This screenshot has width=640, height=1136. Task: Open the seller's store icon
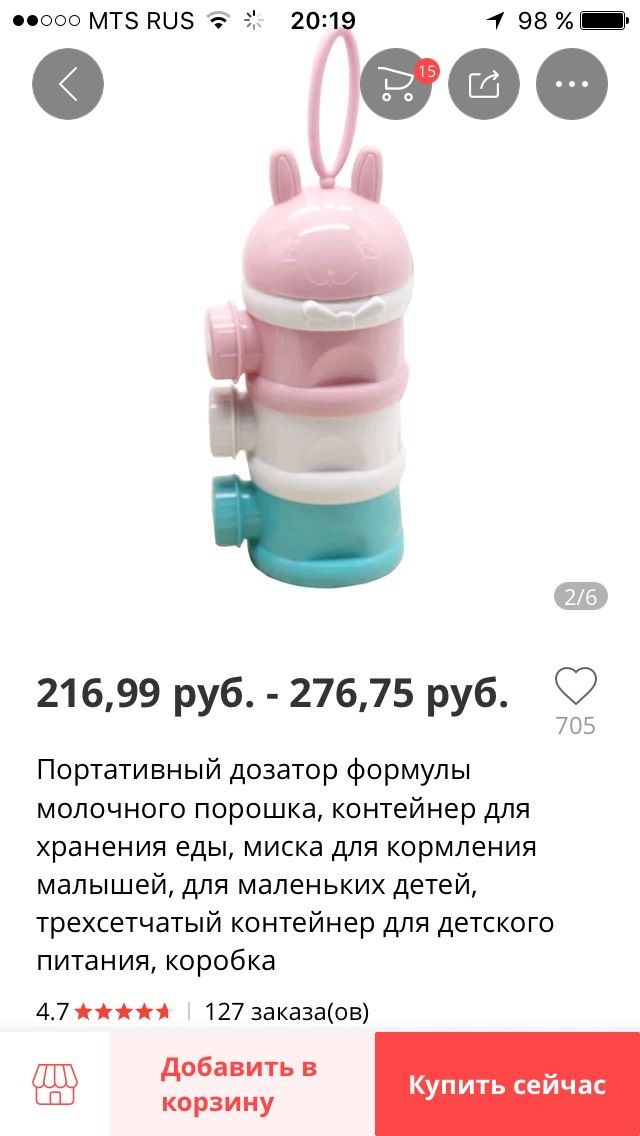(x=55, y=1084)
